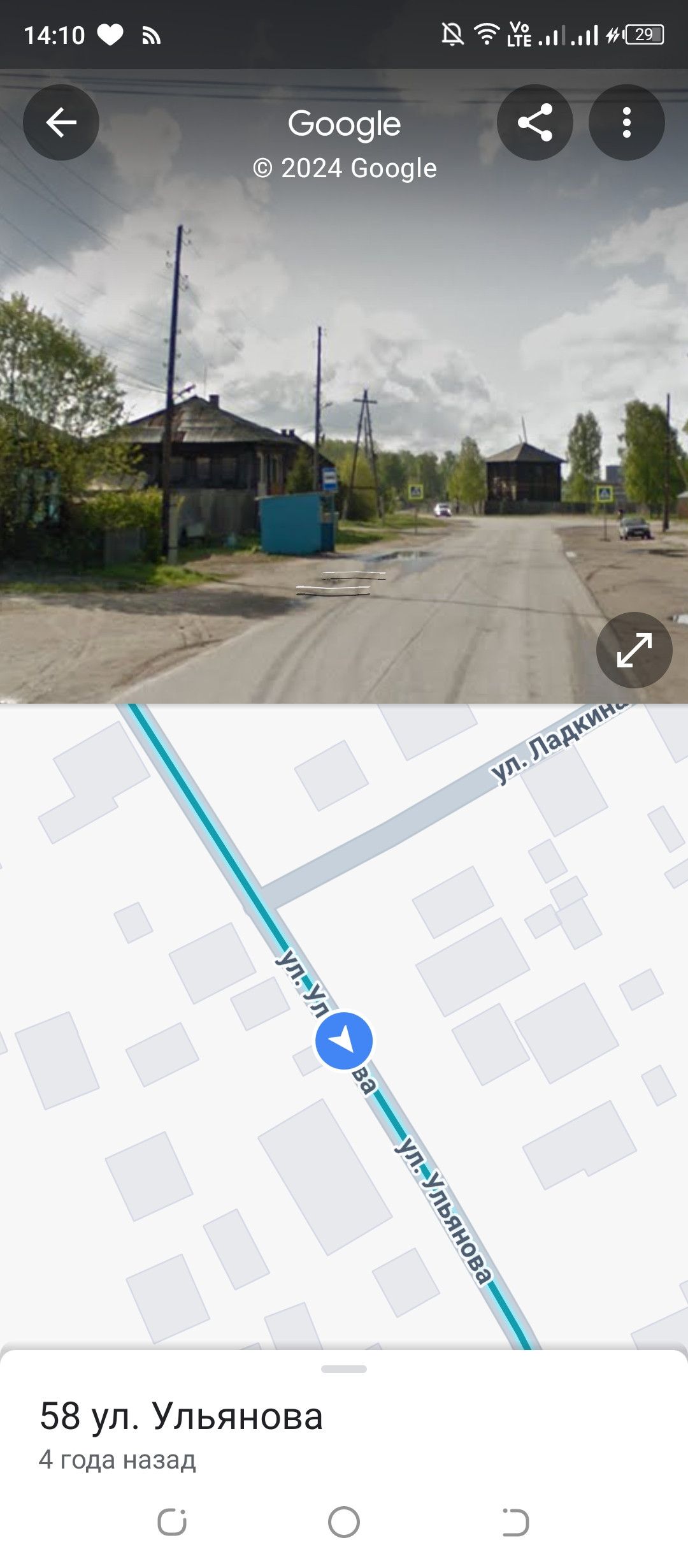Tap the system home button
Image resolution: width=688 pixels, height=1568 pixels.
tap(344, 1522)
